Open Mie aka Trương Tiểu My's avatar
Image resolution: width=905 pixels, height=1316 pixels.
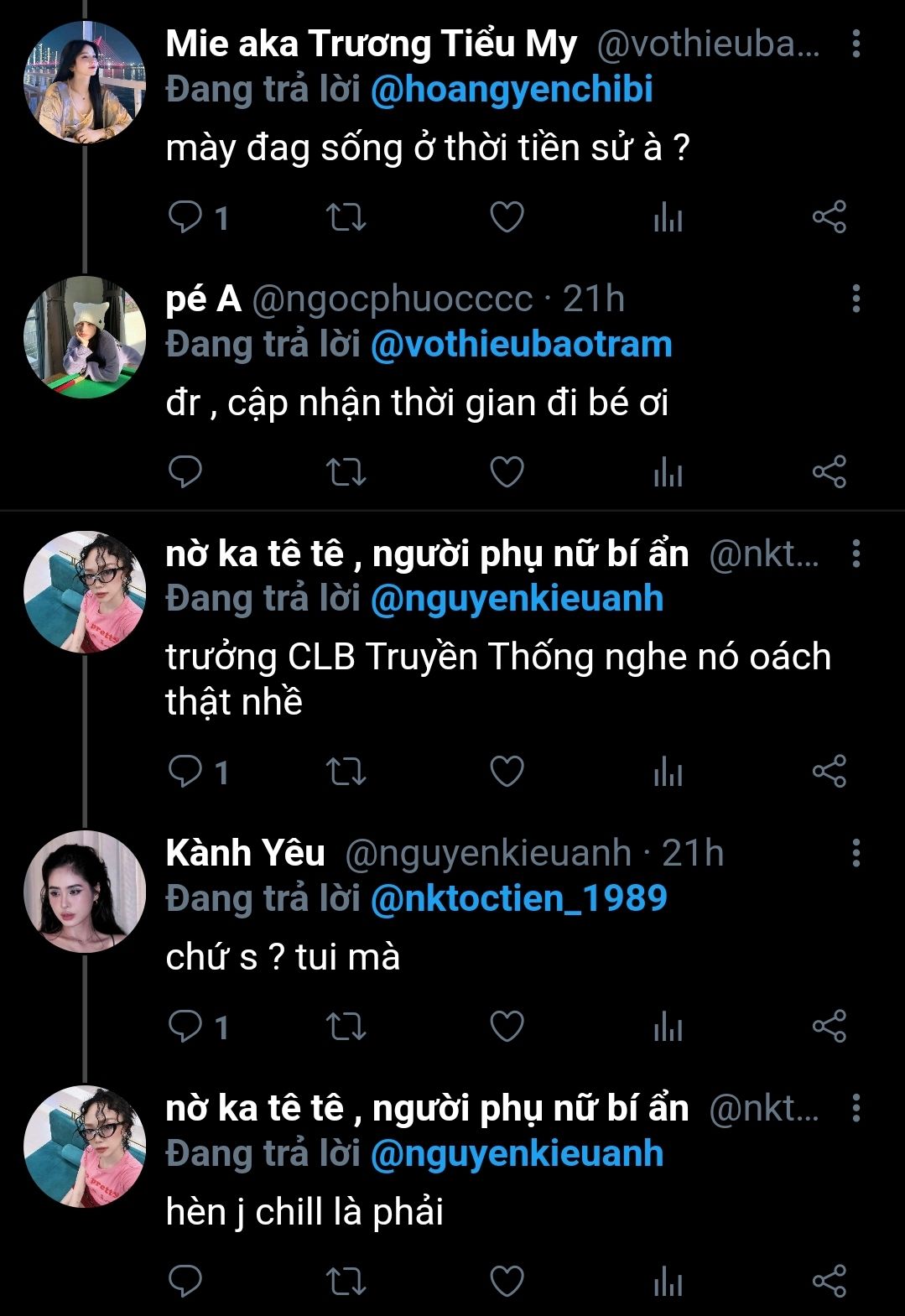point(84,82)
